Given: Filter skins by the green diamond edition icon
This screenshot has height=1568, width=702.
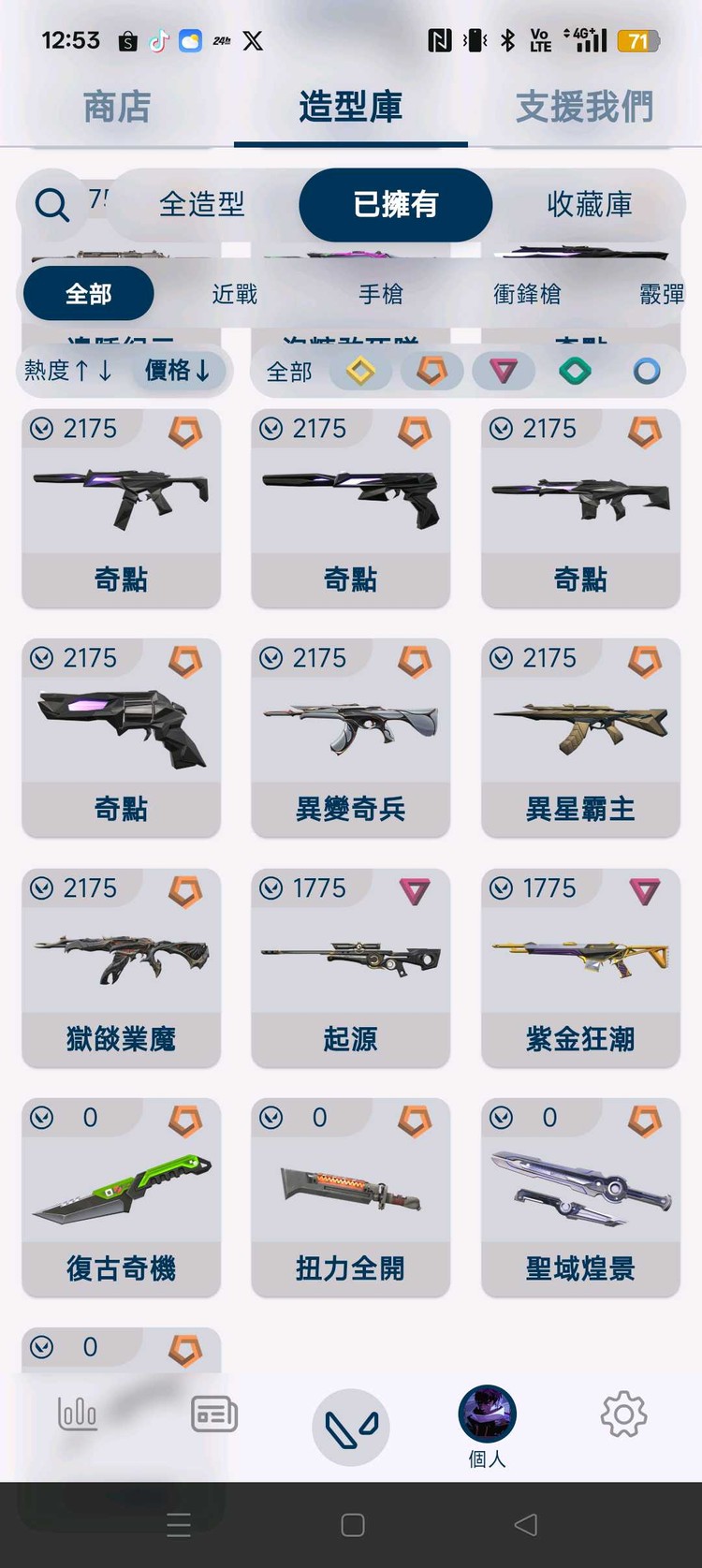Looking at the screenshot, I should click(x=575, y=371).
